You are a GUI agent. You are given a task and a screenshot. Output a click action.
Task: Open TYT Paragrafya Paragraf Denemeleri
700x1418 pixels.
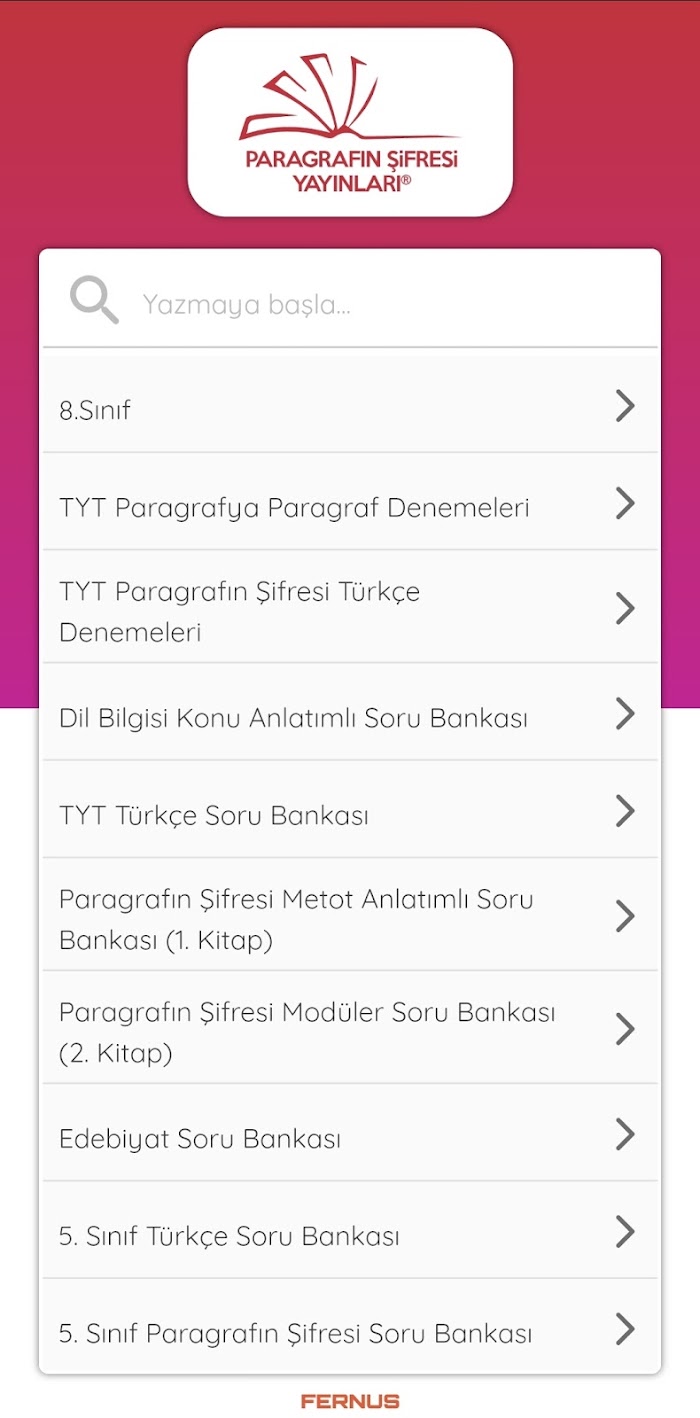coord(350,503)
